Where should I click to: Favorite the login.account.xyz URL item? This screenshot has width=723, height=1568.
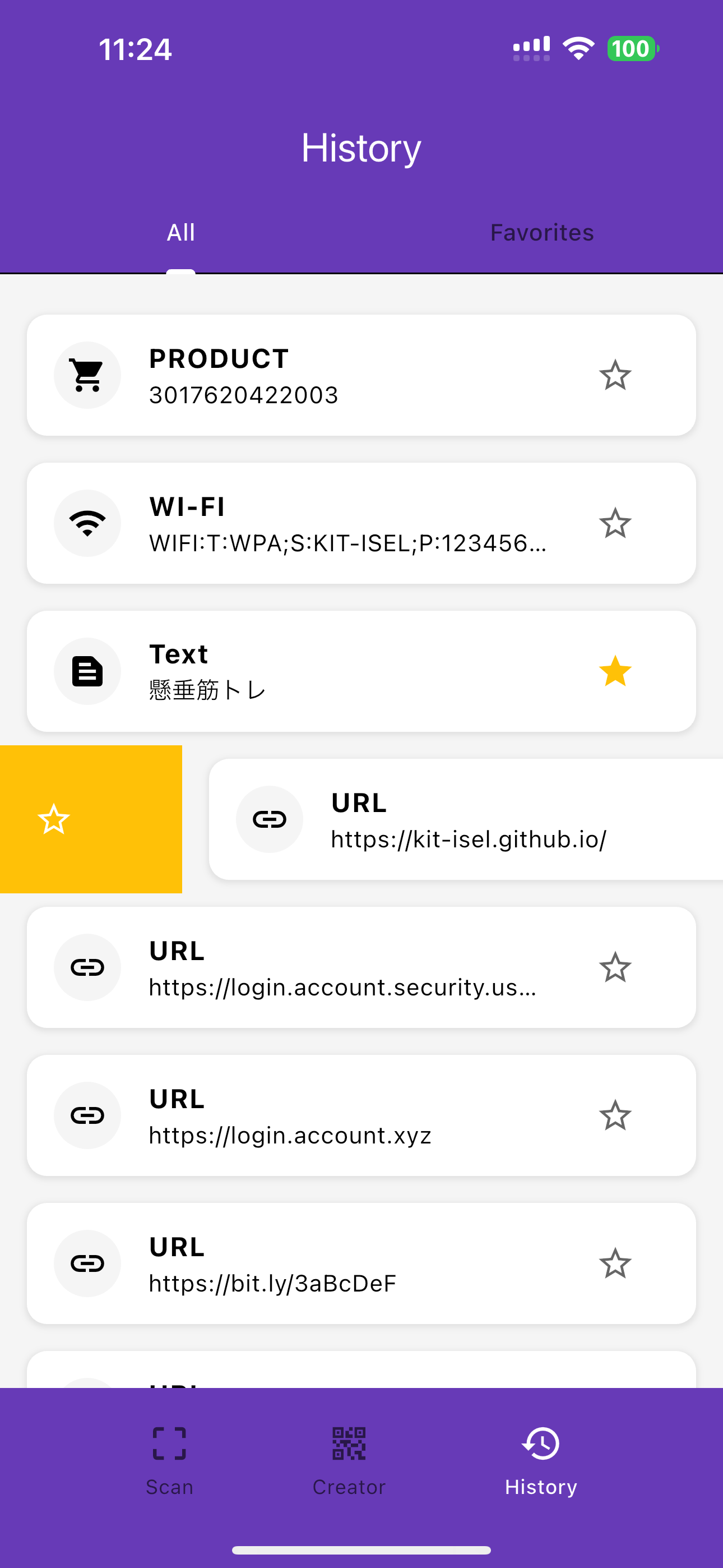tap(615, 1116)
